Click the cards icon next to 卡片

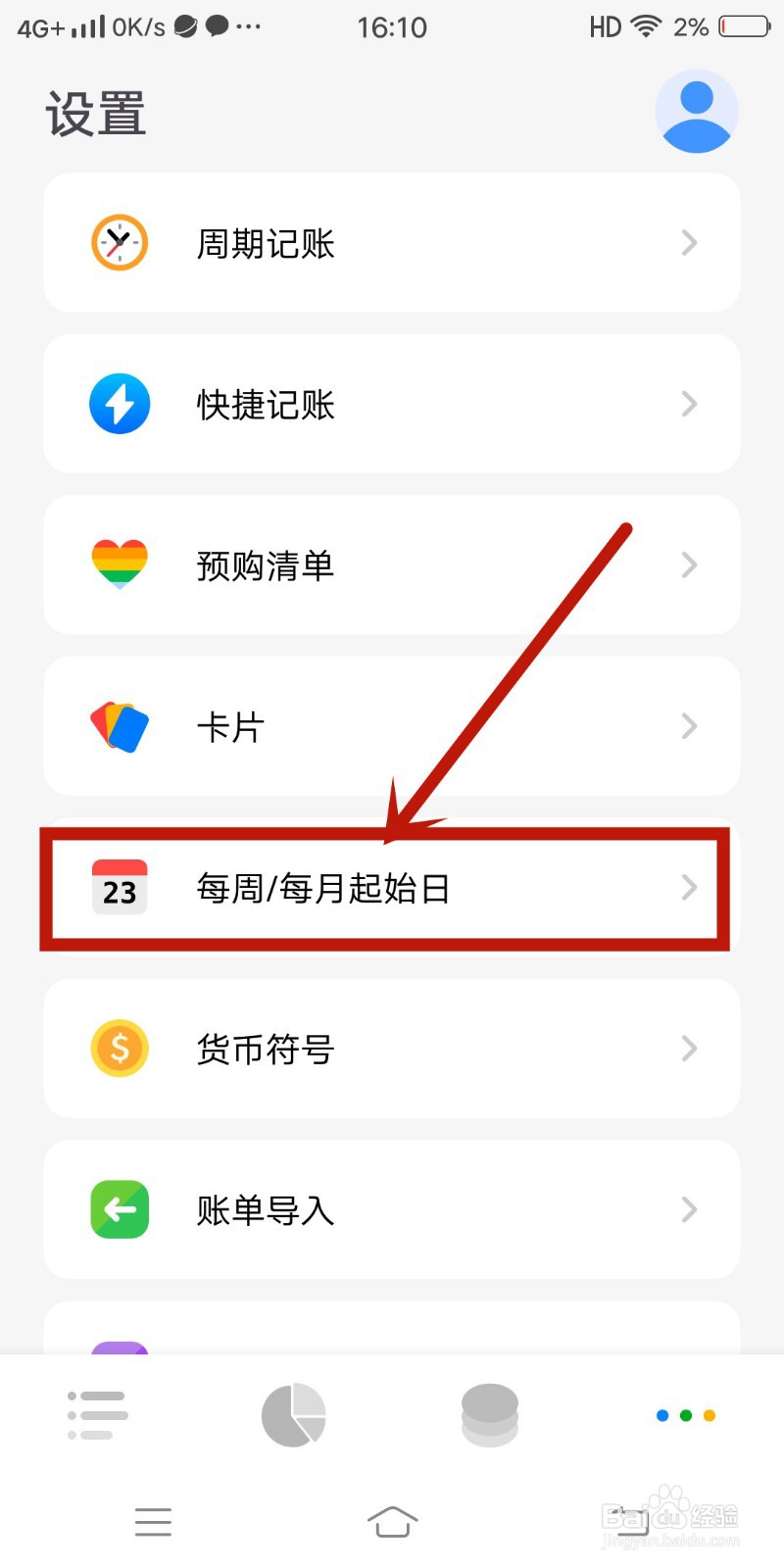pyautogui.click(x=119, y=725)
